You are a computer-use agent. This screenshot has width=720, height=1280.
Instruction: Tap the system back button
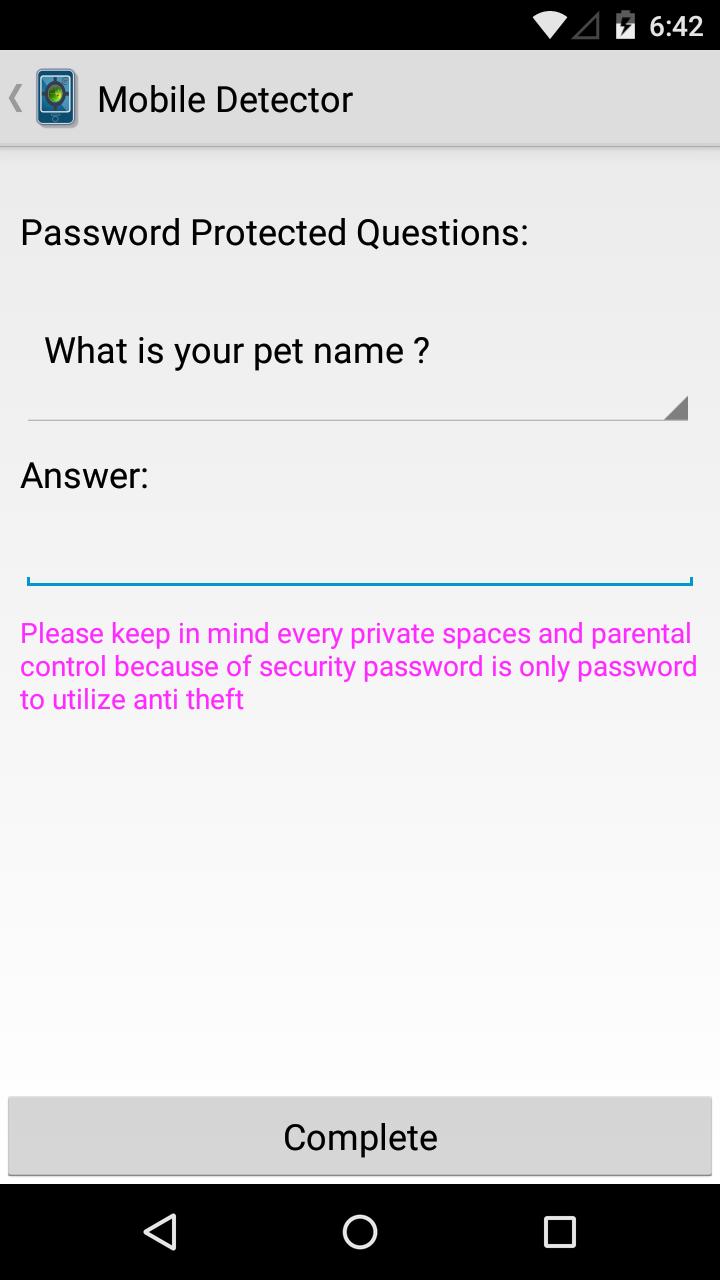(160, 1232)
